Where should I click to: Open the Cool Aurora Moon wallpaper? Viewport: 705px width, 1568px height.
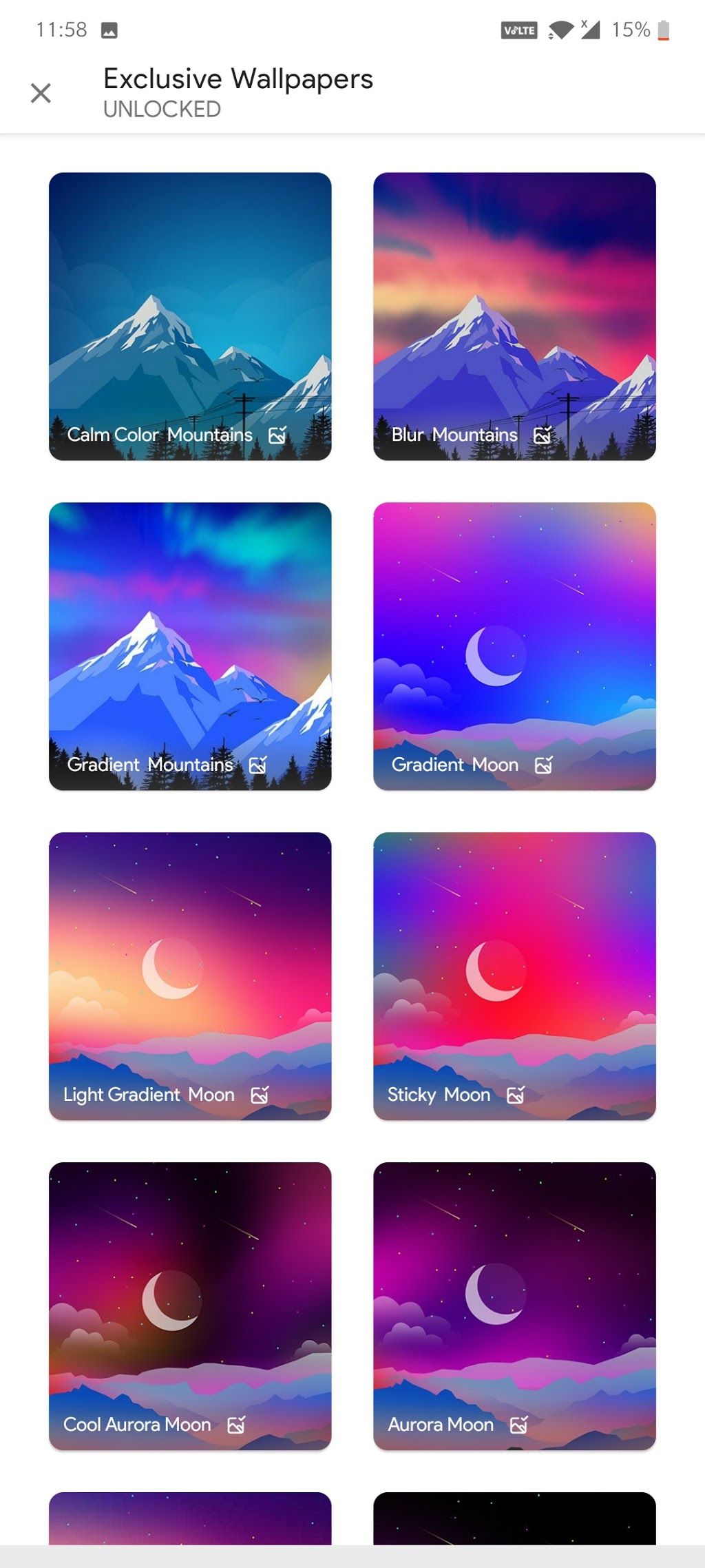[x=190, y=1306]
